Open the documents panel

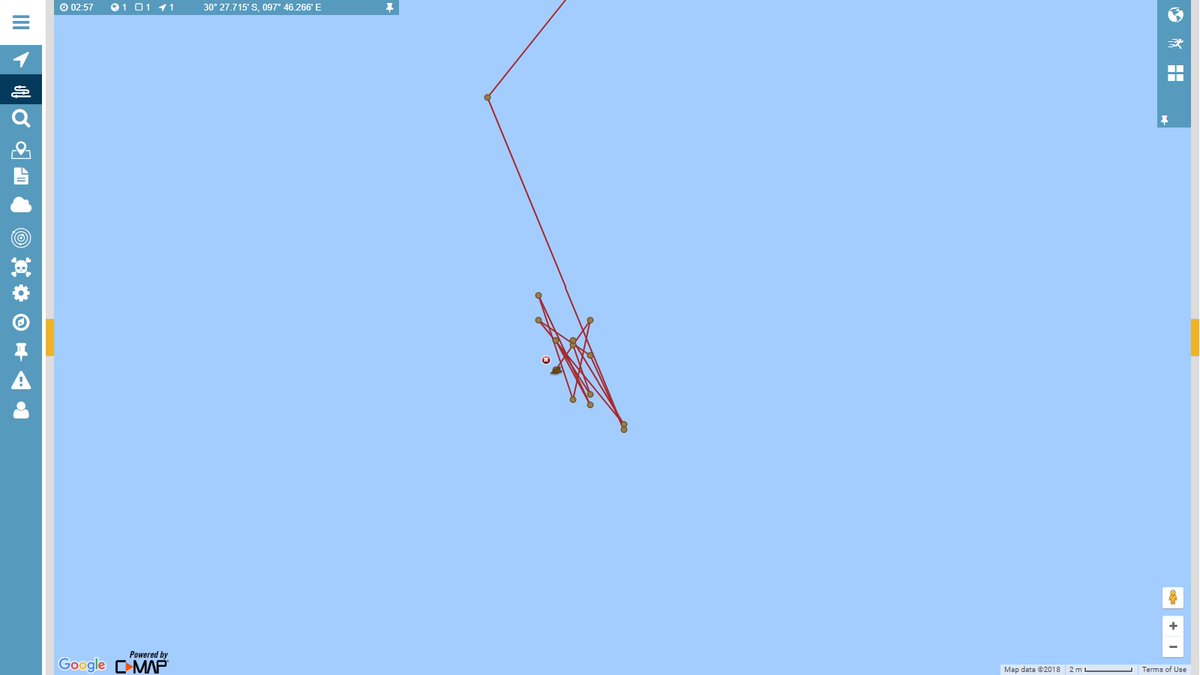coord(21,177)
